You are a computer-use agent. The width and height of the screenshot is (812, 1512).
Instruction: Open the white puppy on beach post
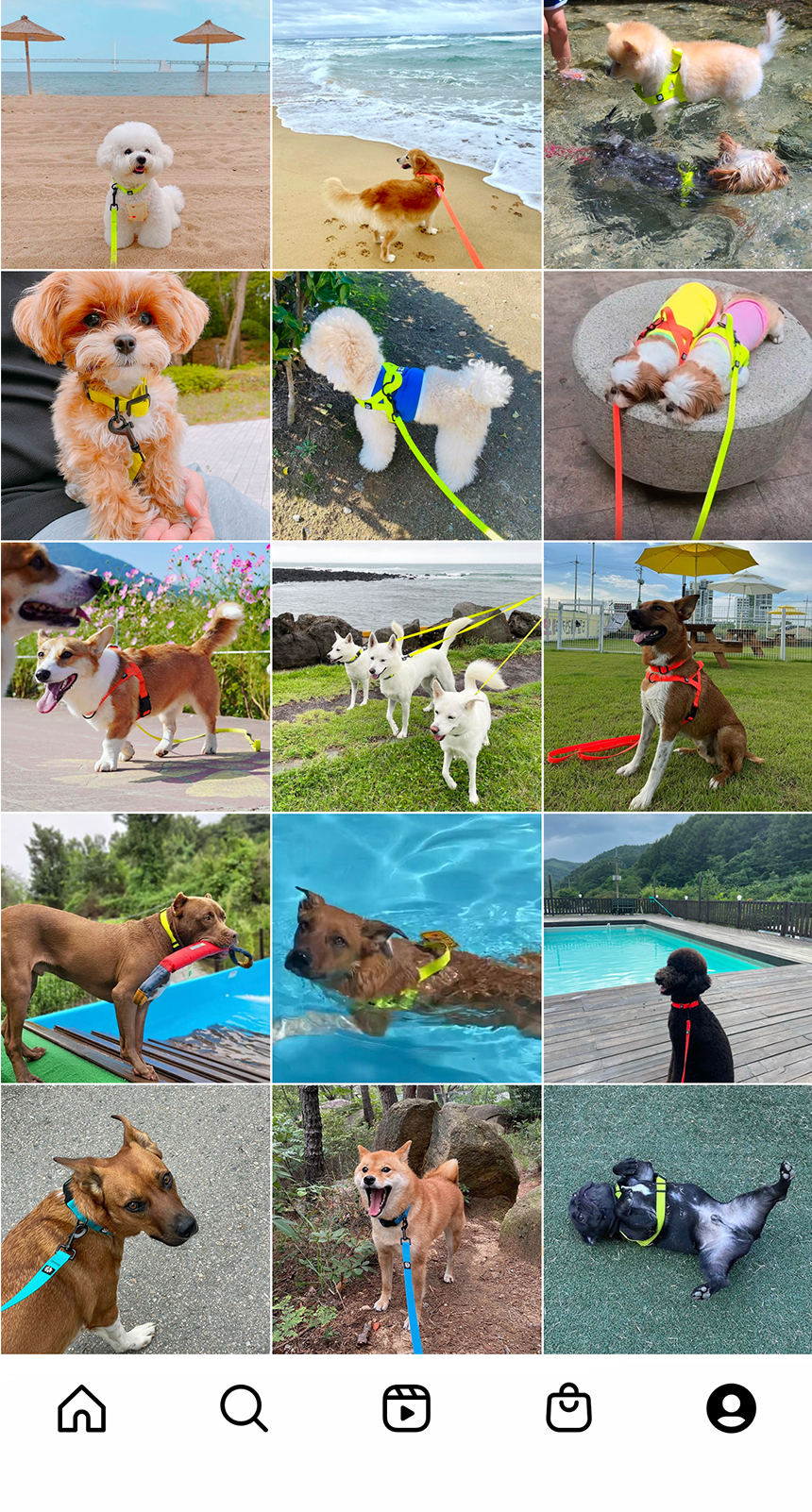pos(135,135)
